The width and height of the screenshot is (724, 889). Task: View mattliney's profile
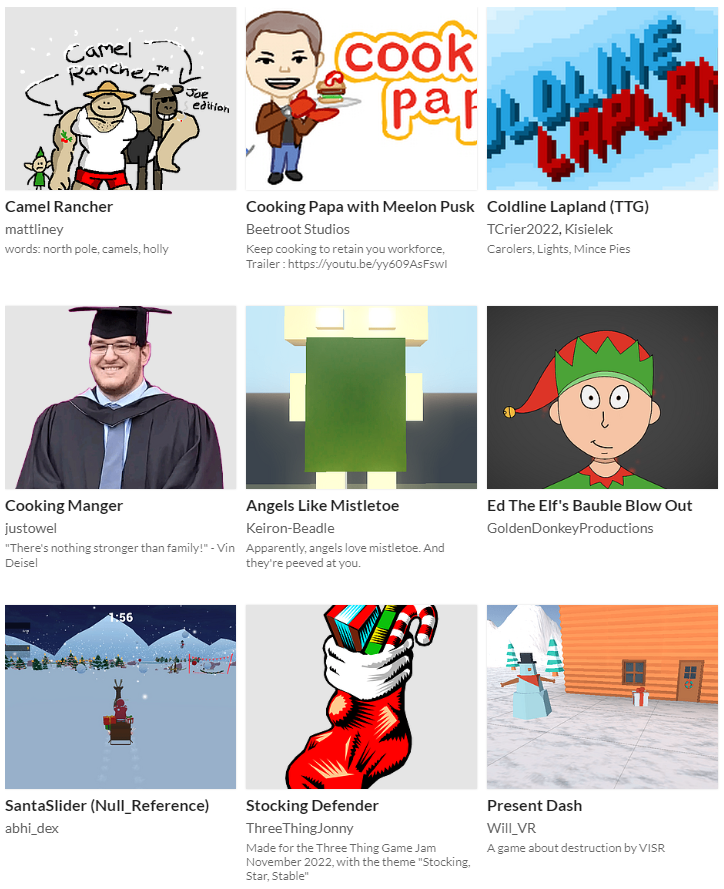click(34, 229)
